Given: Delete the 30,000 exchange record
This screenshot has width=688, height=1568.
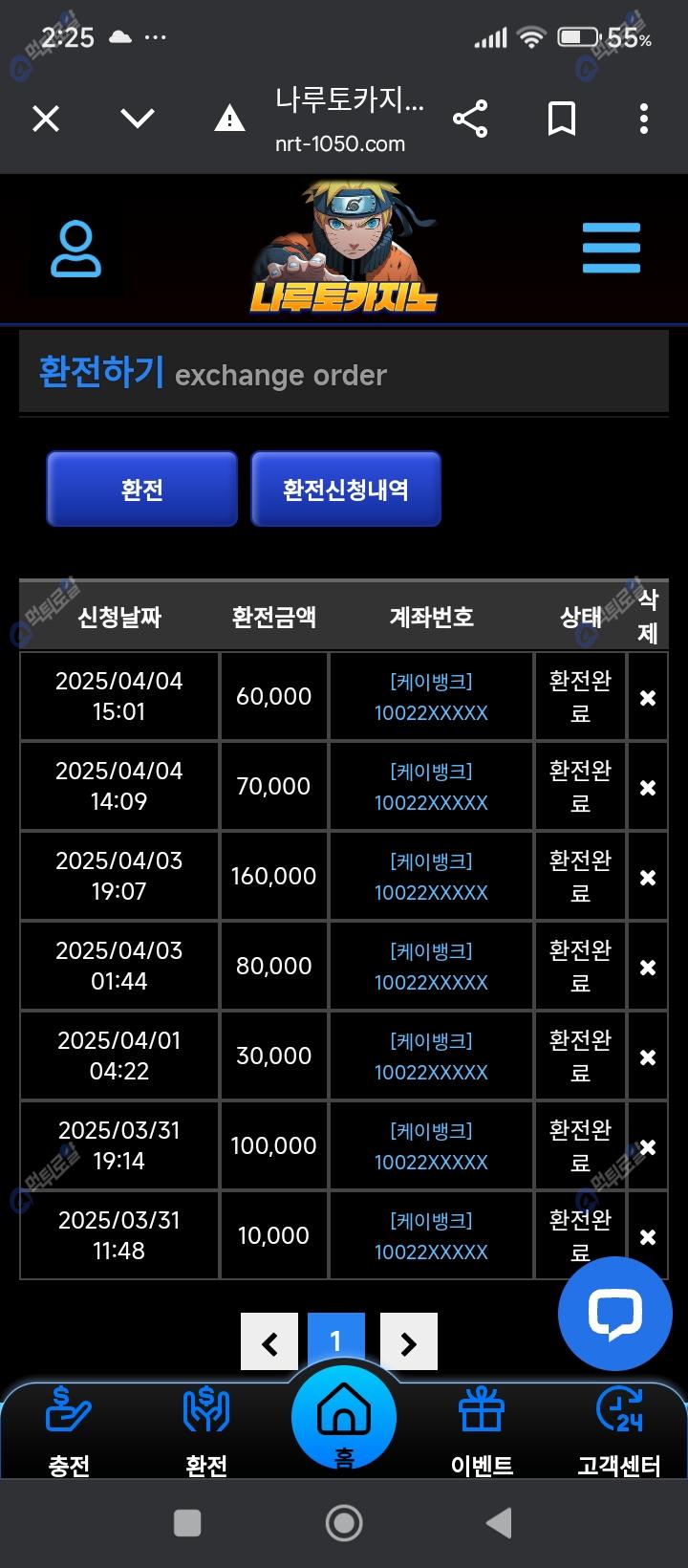Looking at the screenshot, I should point(648,1057).
